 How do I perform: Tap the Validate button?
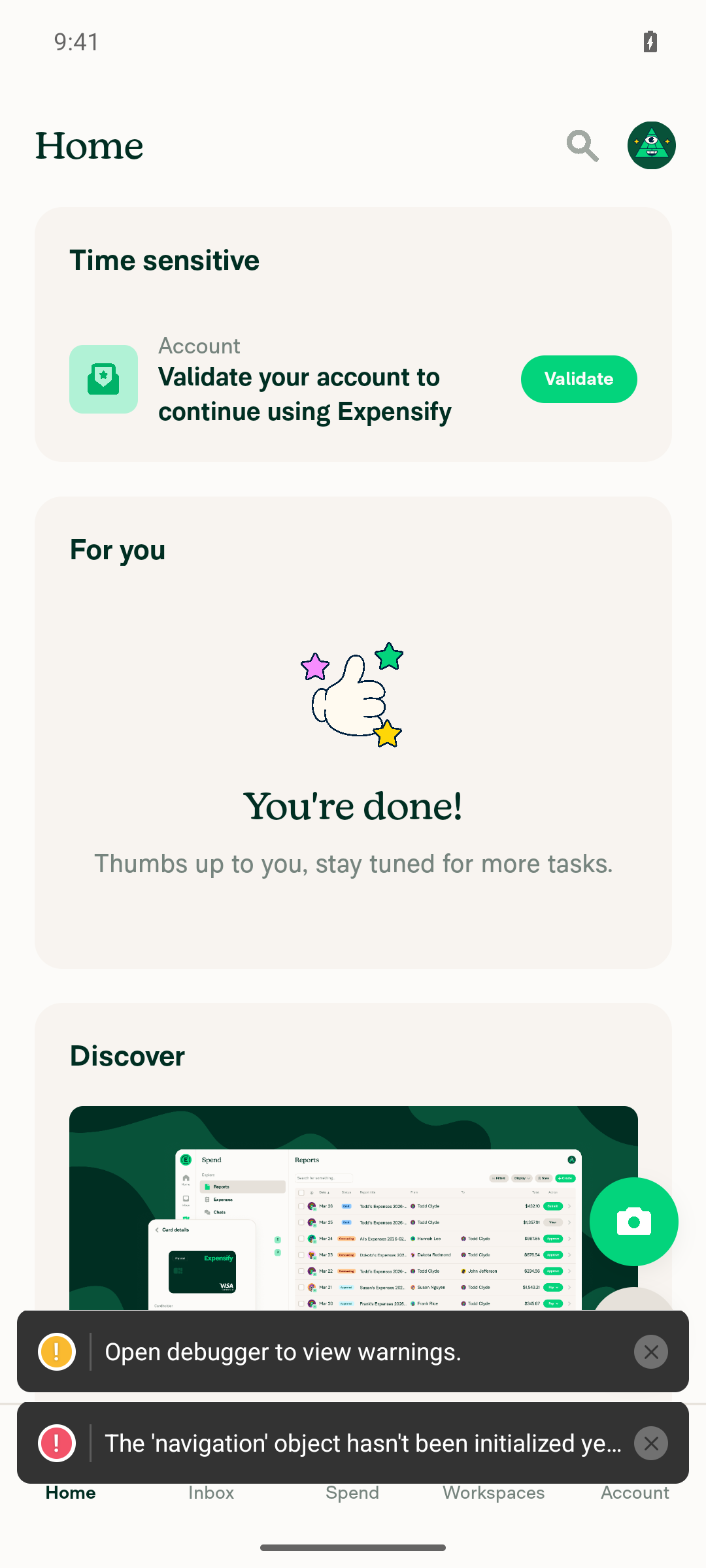coord(579,379)
